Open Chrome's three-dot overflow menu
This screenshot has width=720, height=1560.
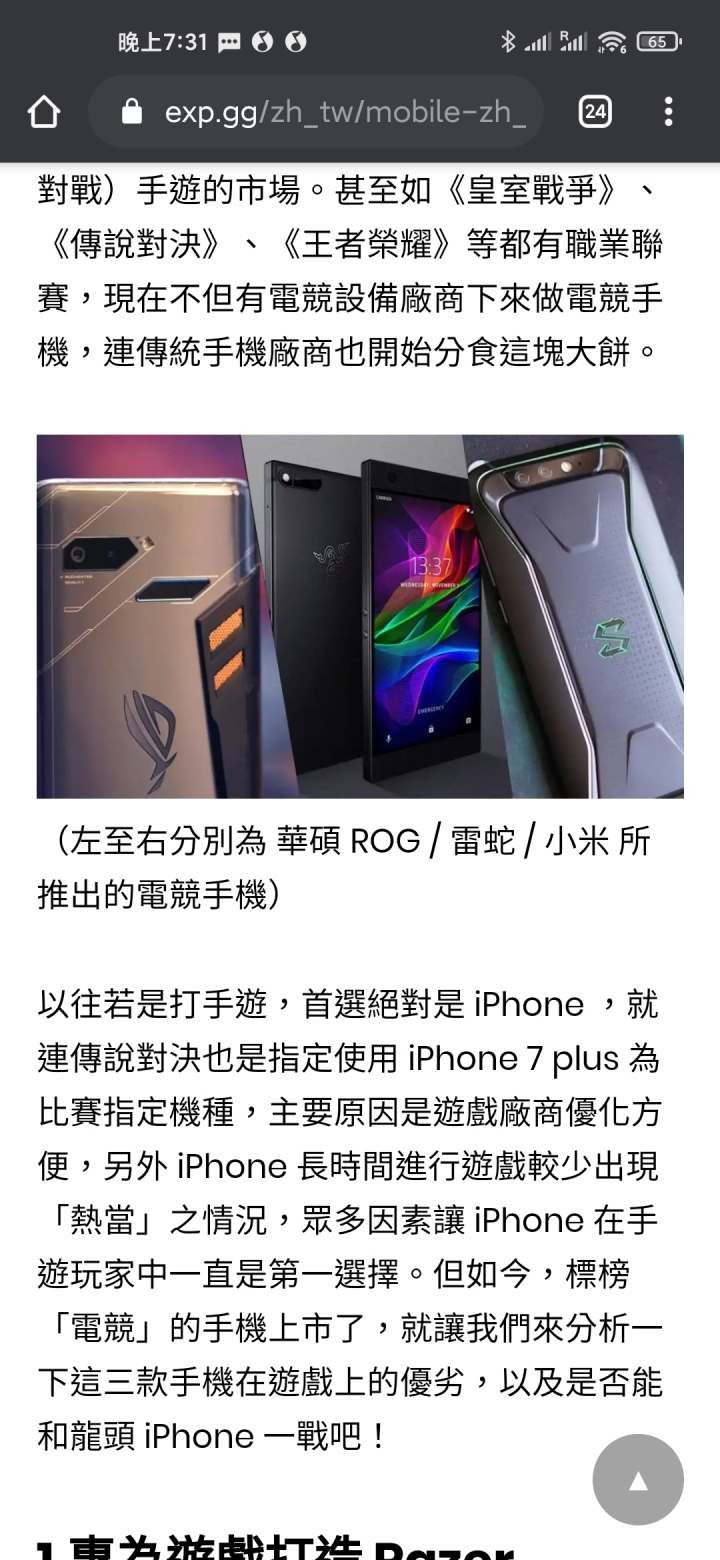(x=668, y=112)
